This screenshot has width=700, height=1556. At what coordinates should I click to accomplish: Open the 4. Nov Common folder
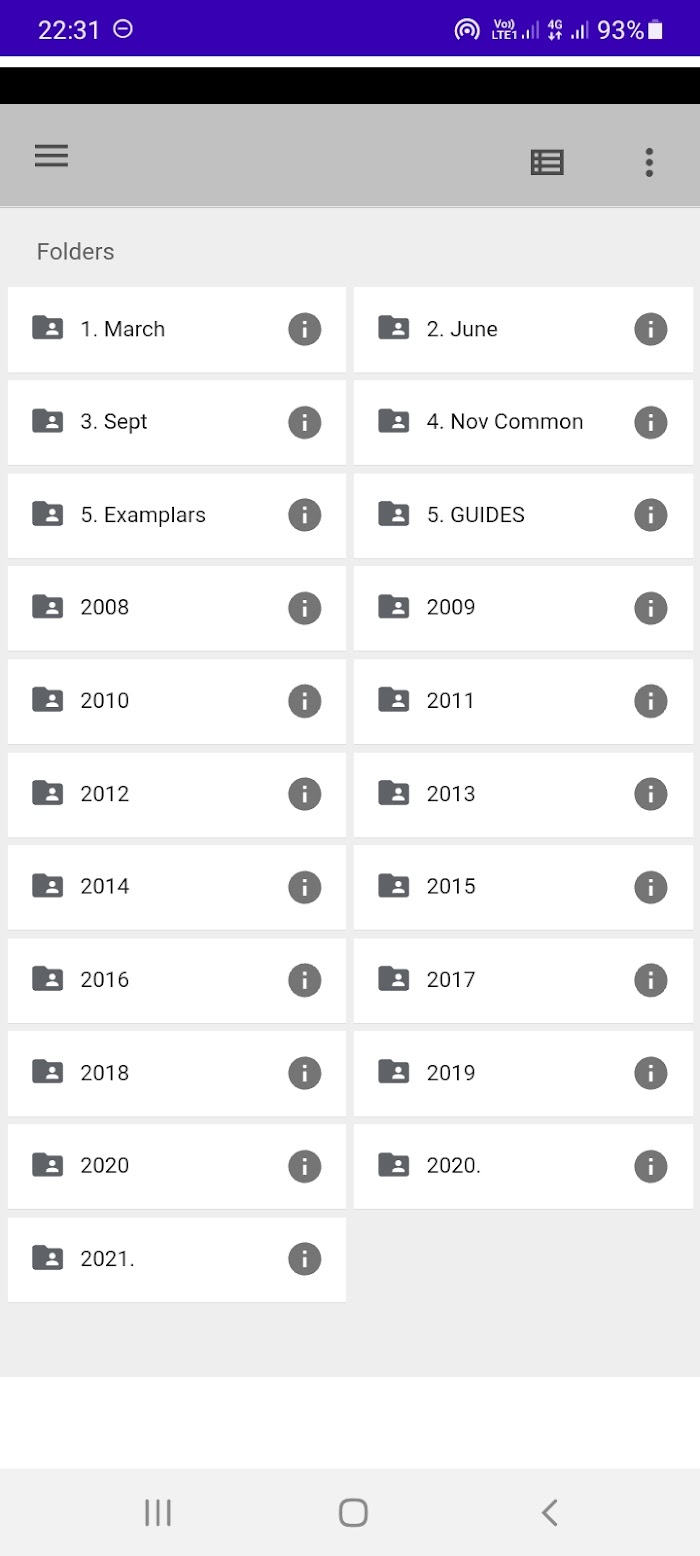coord(523,422)
